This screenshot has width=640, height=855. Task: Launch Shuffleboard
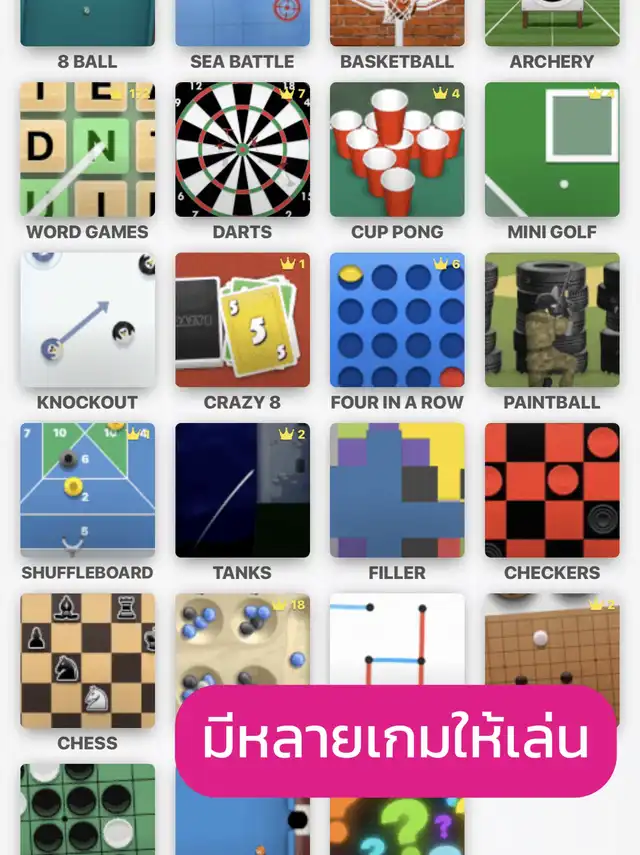87,490
